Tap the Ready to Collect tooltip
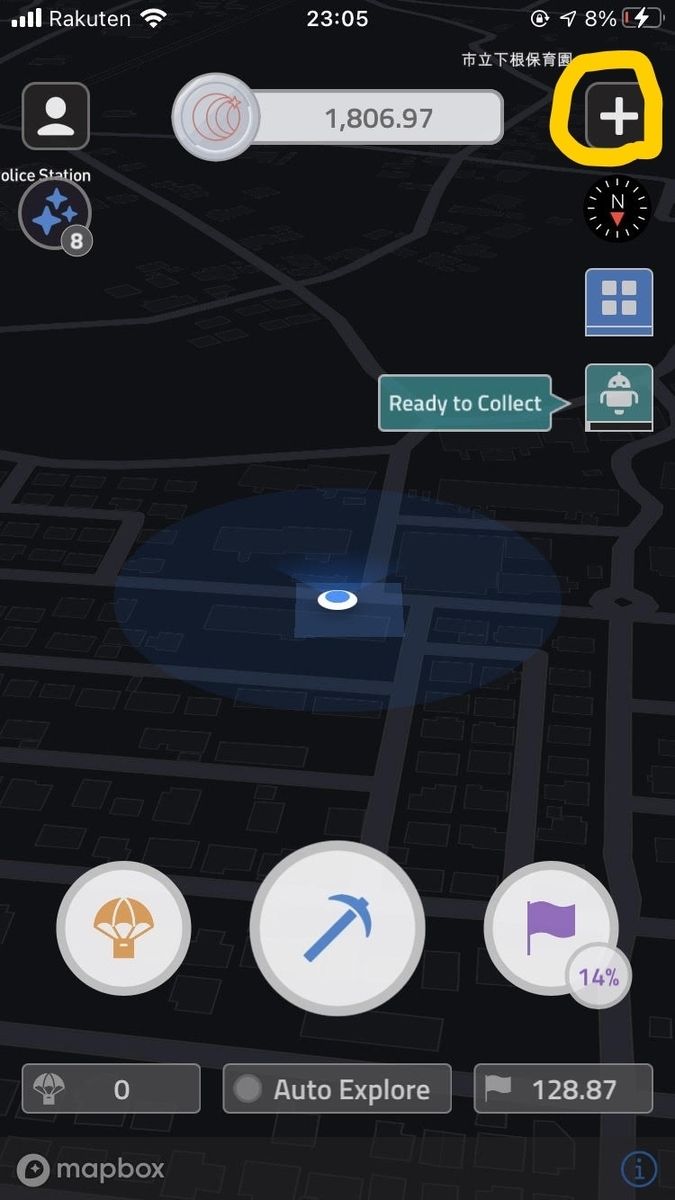 tap(465, 403)
